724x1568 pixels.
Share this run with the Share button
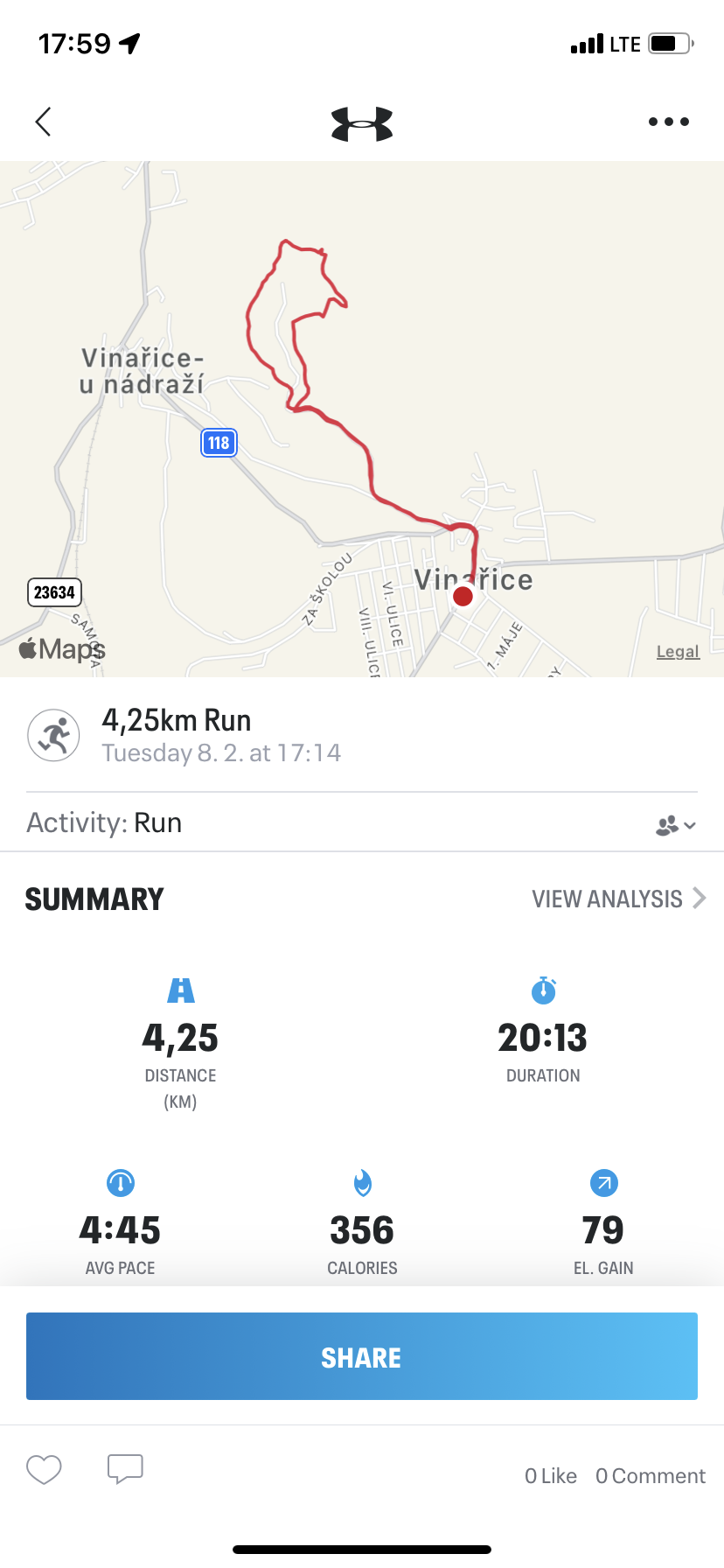point(362,1356)
